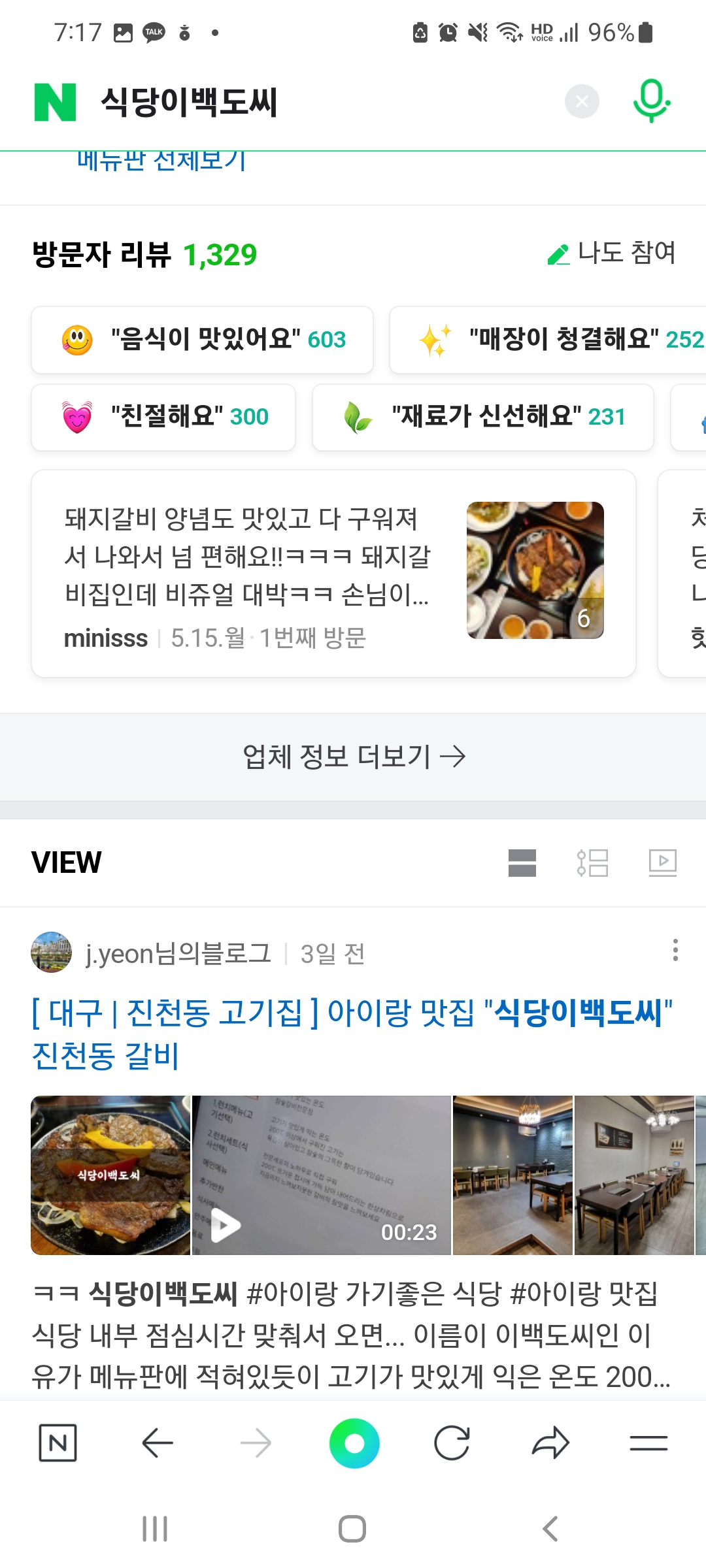The height and width of the screenshot is (1568, 706).
Task: Tap the Naver N logo
Action: [56, 102]
